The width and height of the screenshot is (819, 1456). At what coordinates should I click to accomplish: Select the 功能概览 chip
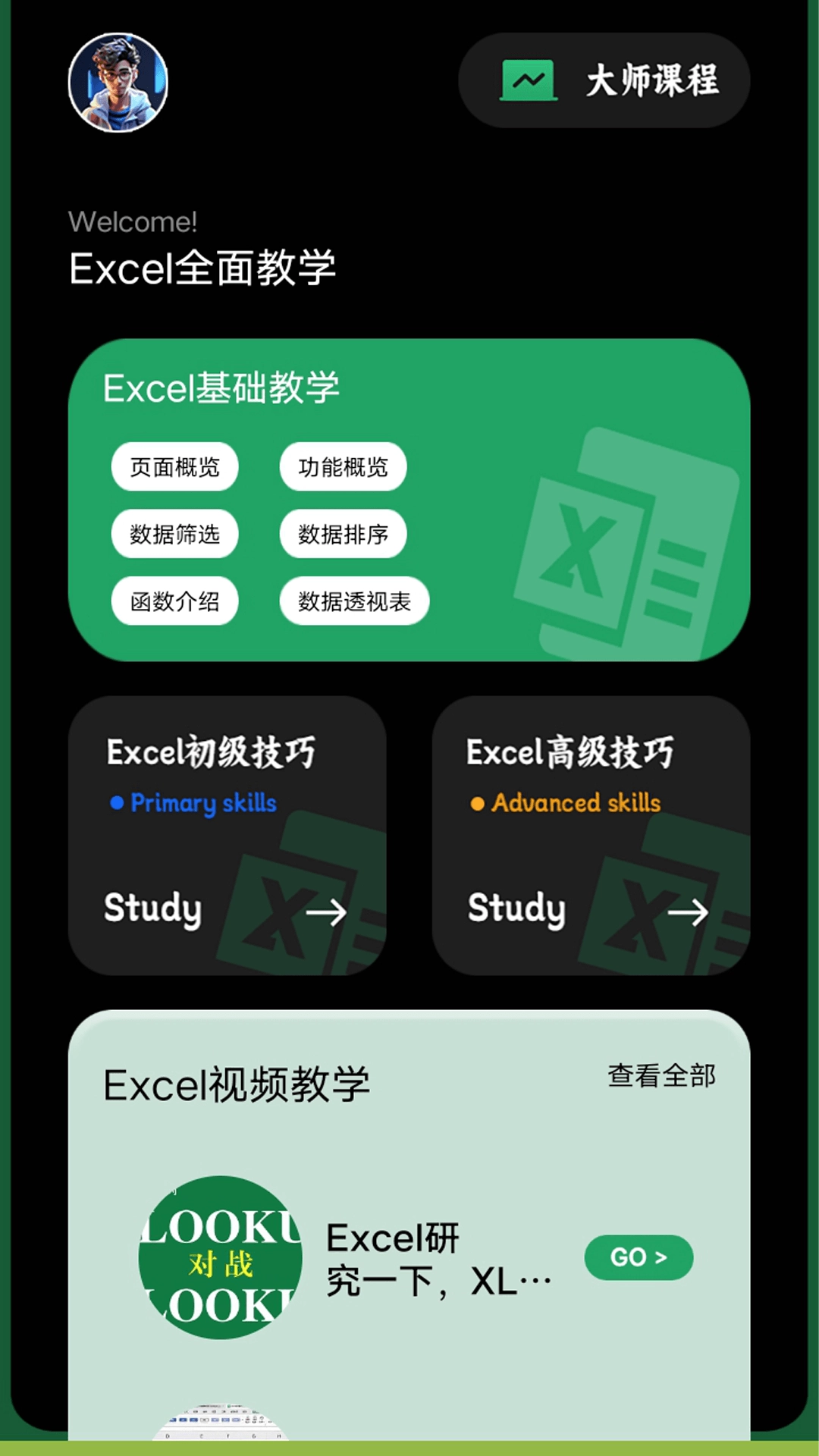(x=343, y=467)
